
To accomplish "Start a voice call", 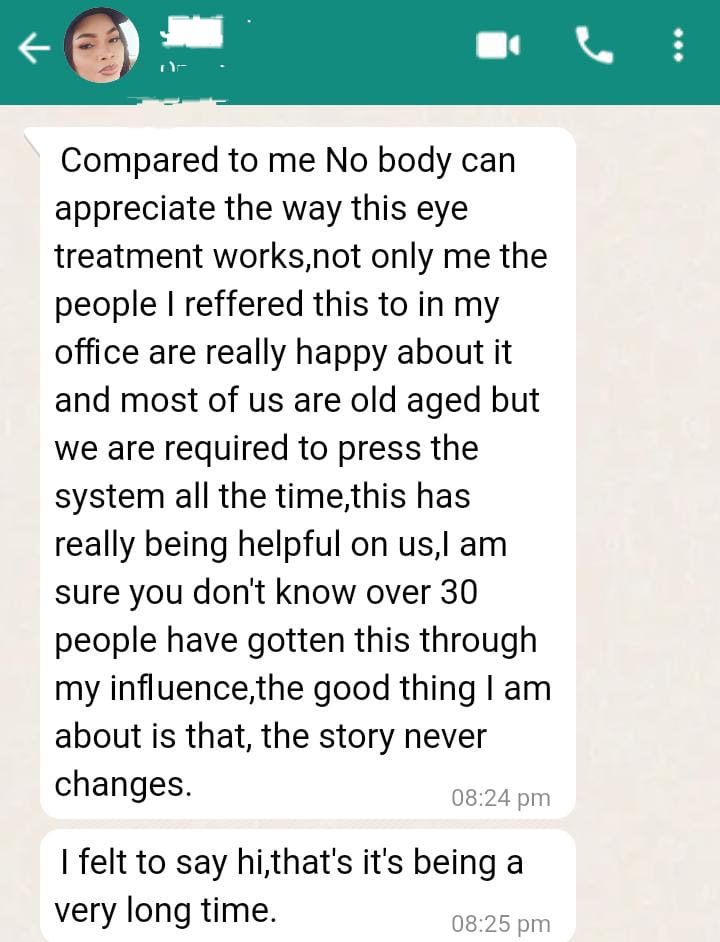I will coord(594,45).
